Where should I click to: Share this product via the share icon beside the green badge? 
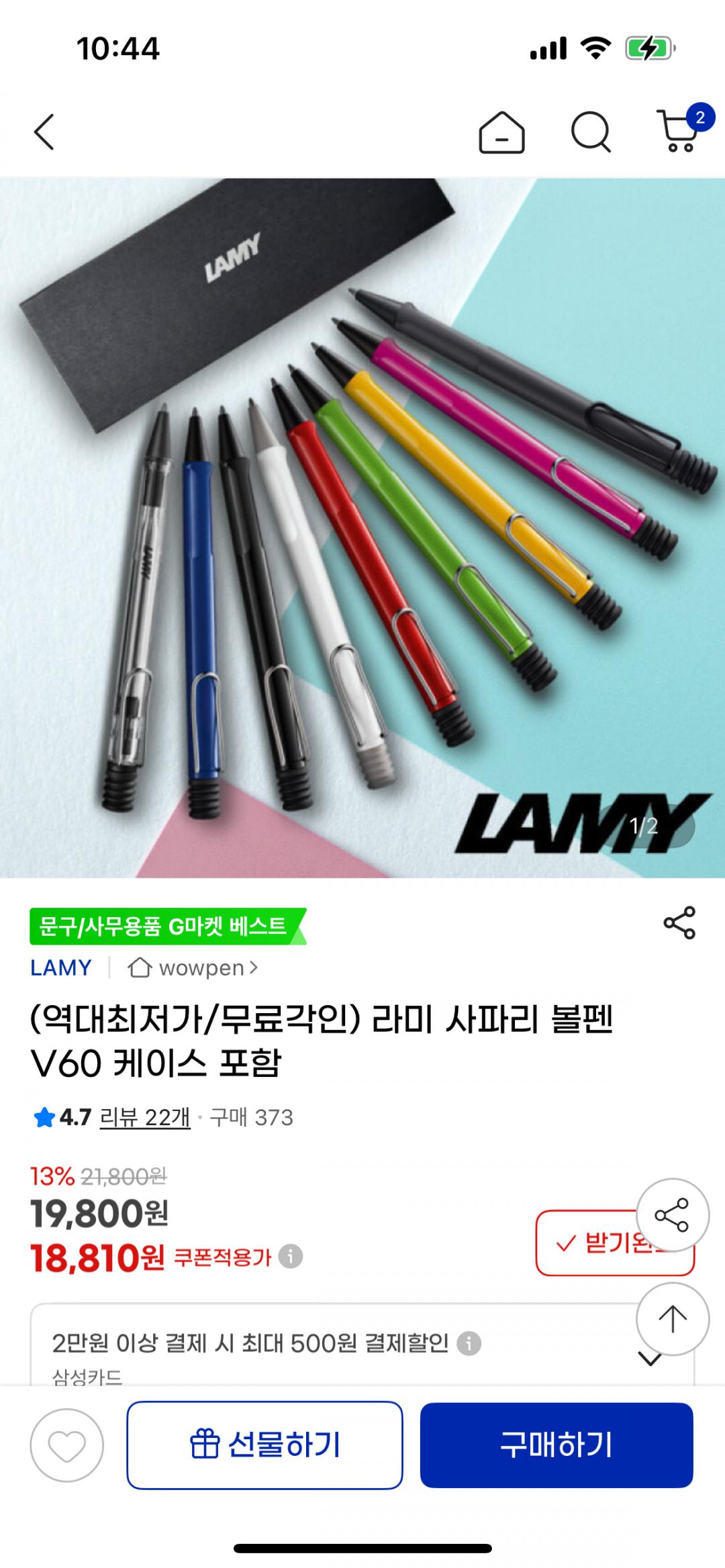click(x=679, y=923)
